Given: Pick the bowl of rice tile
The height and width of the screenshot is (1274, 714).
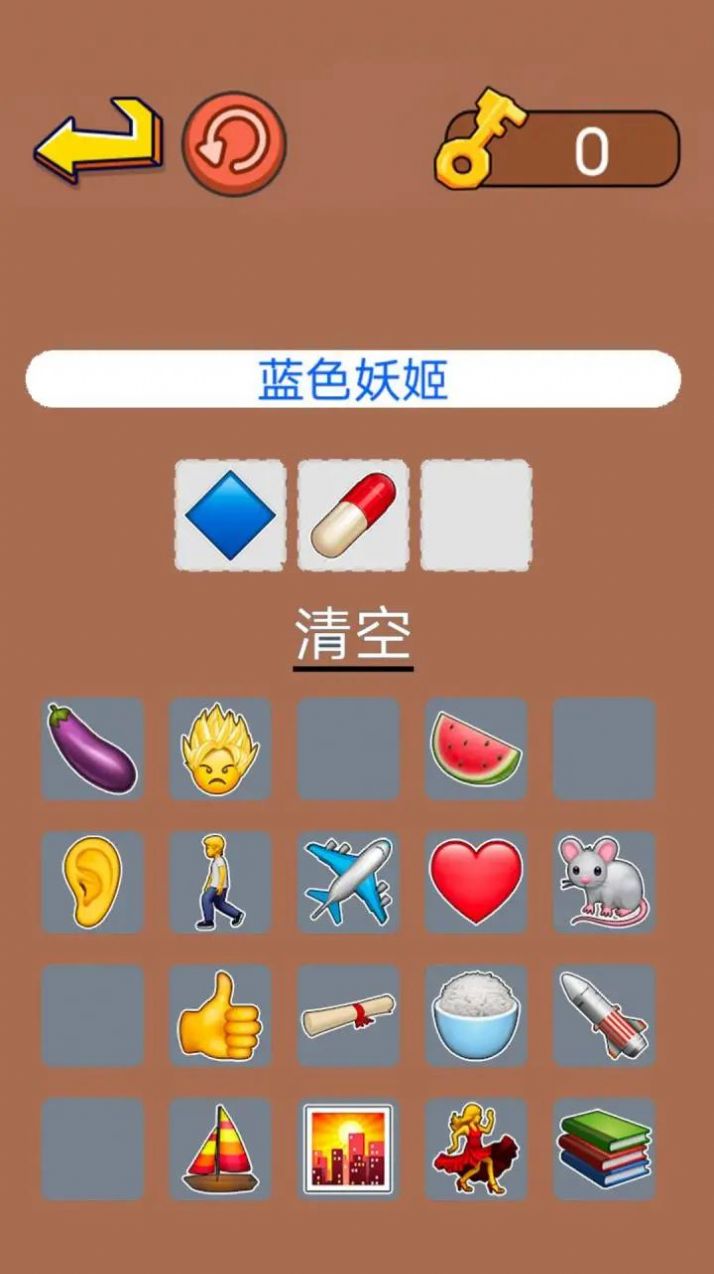Looking at the screenshot, I should point(476,1015).
